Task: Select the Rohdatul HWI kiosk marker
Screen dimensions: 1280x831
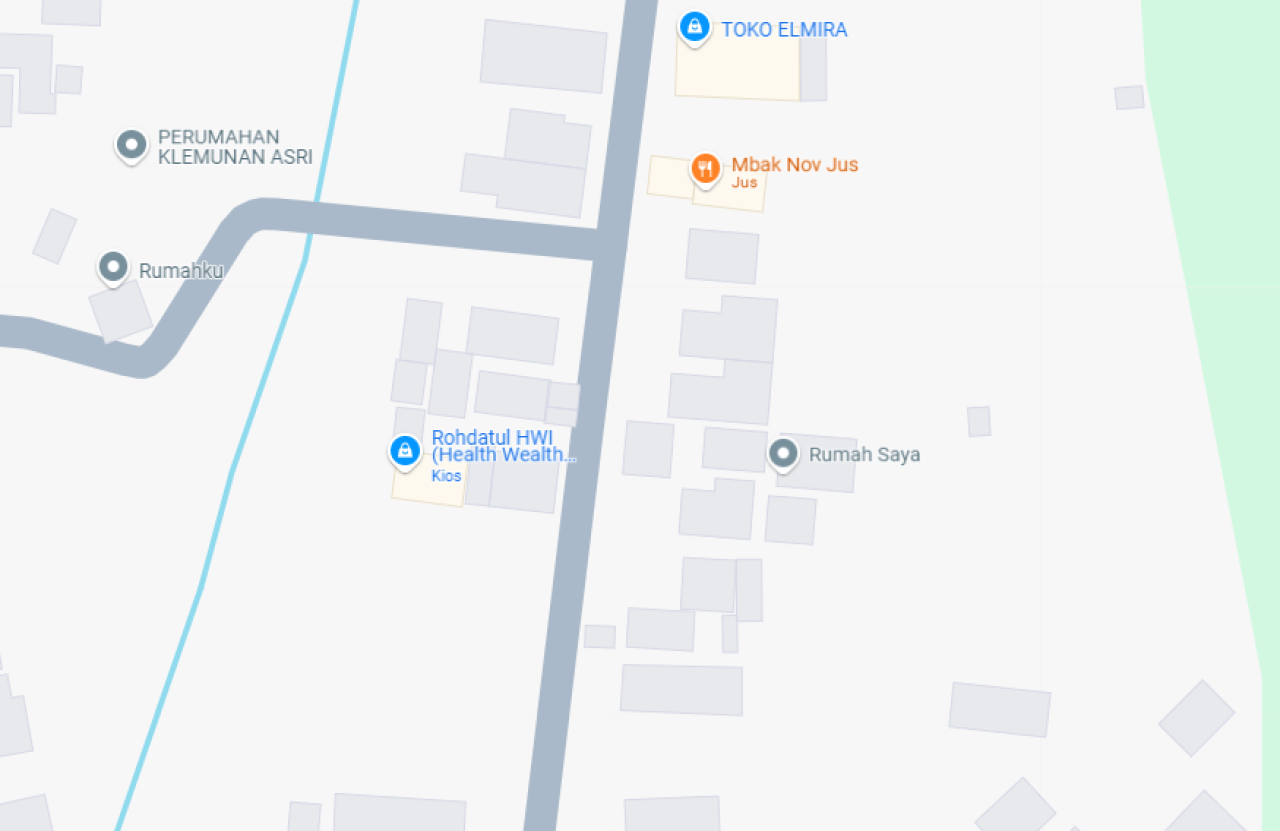Action: (x=405, y=451)
